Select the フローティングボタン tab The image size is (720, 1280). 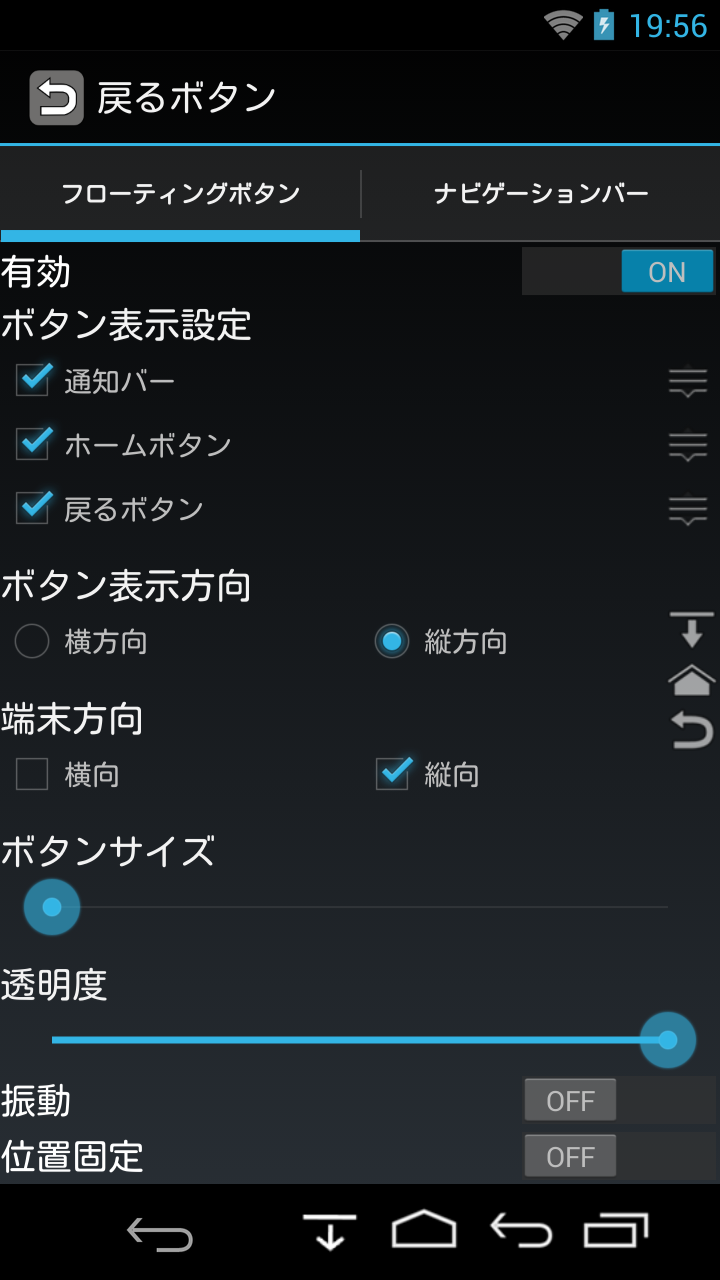pyautogui.click(x=180, y=193)
